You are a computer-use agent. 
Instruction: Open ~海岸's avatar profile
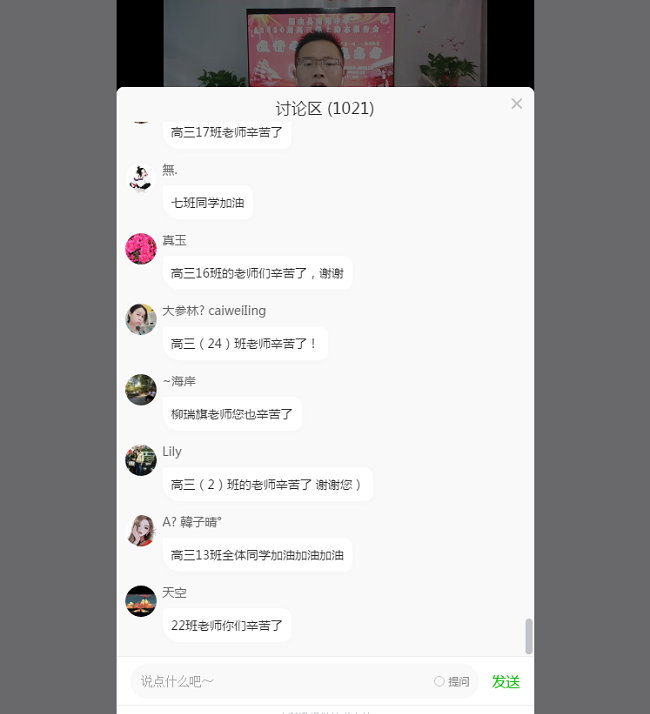pos(141,390)
